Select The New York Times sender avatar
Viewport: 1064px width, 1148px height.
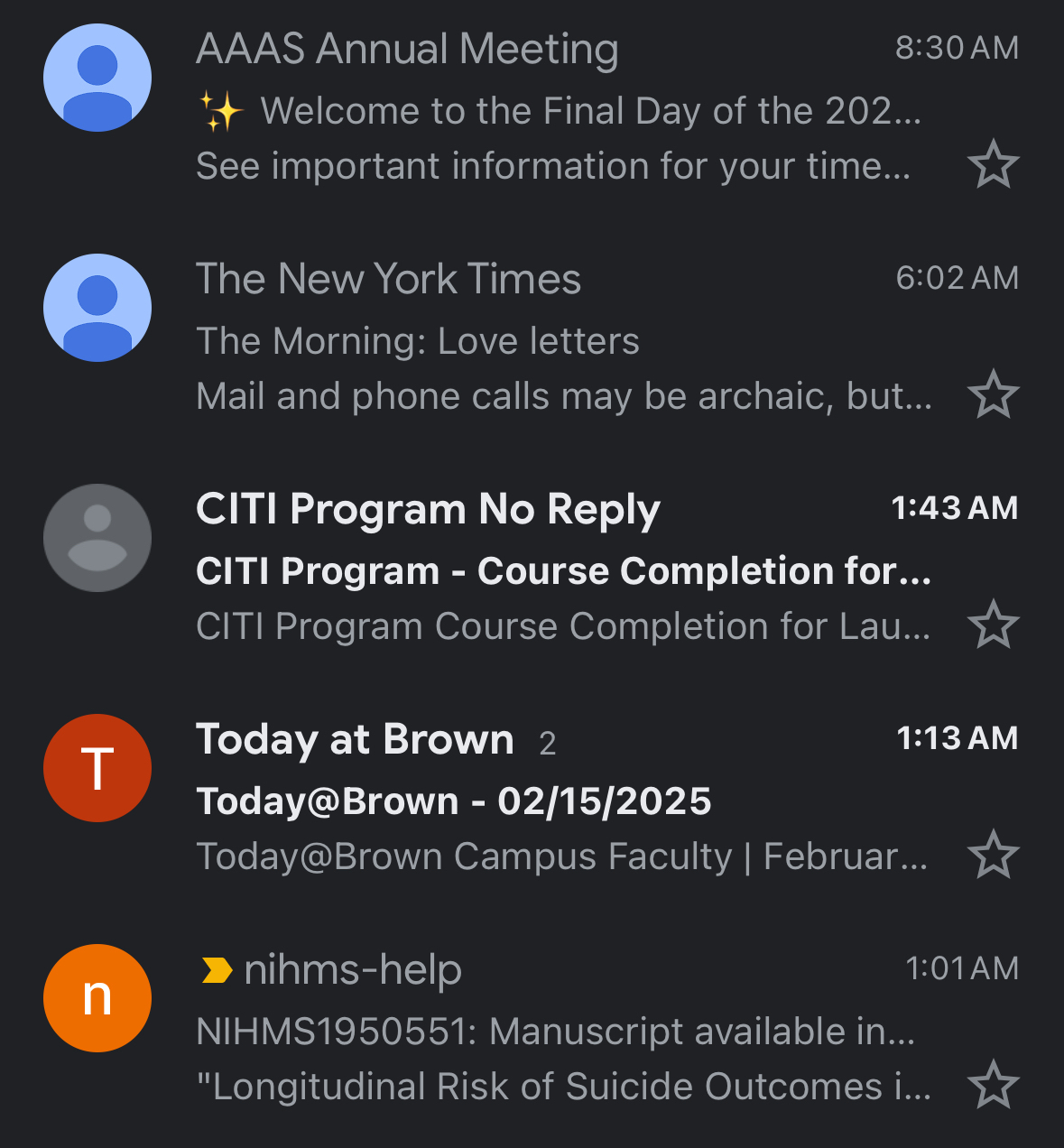tap(97, 308)
